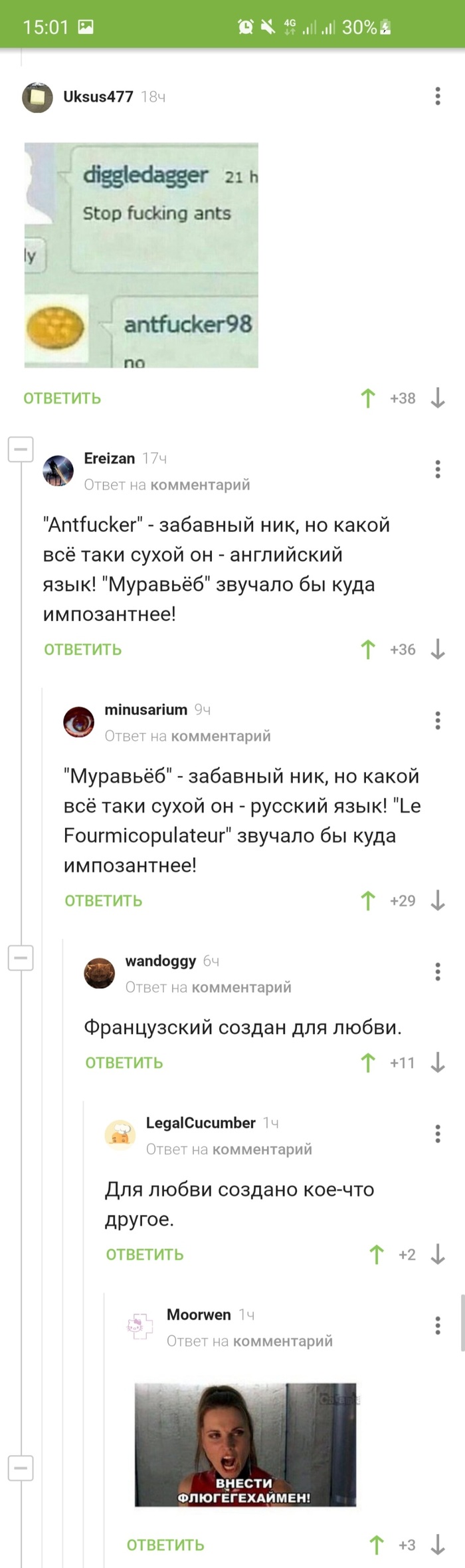Viewport: 465px width, 1568px height.
Task: Upvote Uksus477's comment
Action: coord(368,398)
